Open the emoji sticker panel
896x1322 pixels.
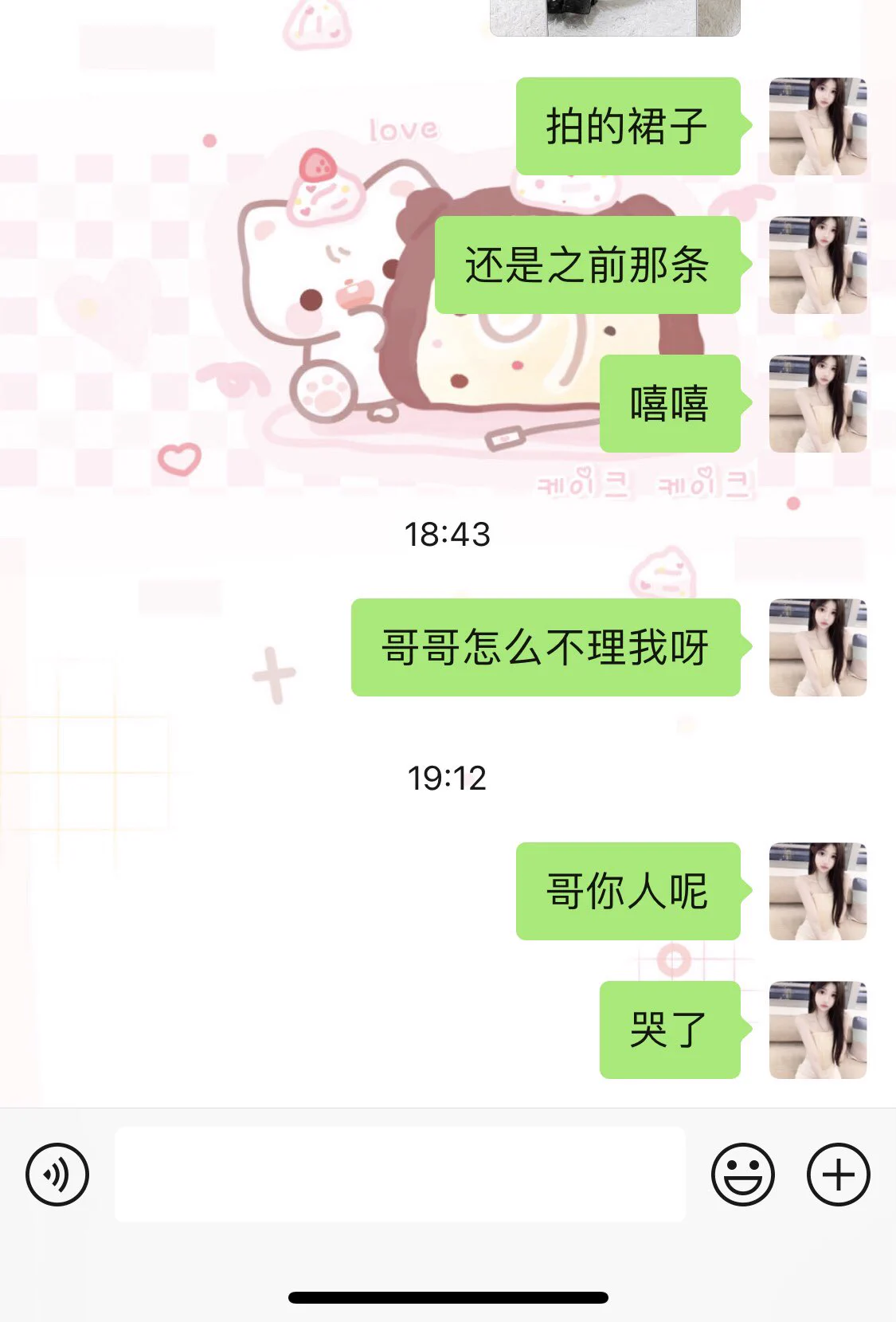click(x=742, y=1175)
